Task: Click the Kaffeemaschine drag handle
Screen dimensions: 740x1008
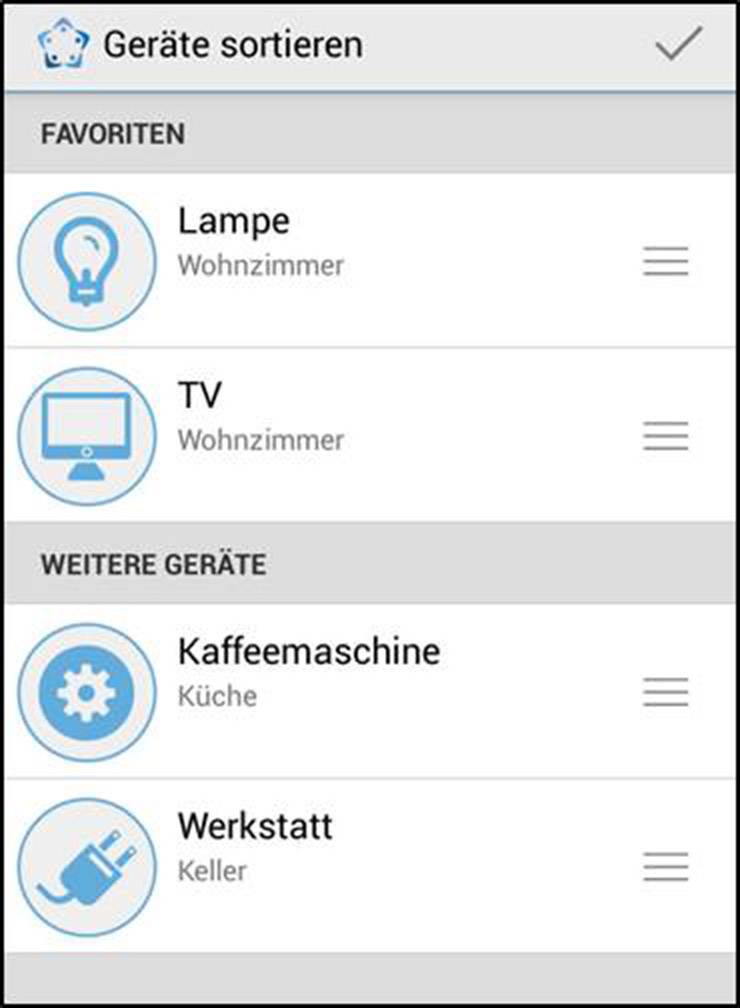Action: tap(664, 691)
